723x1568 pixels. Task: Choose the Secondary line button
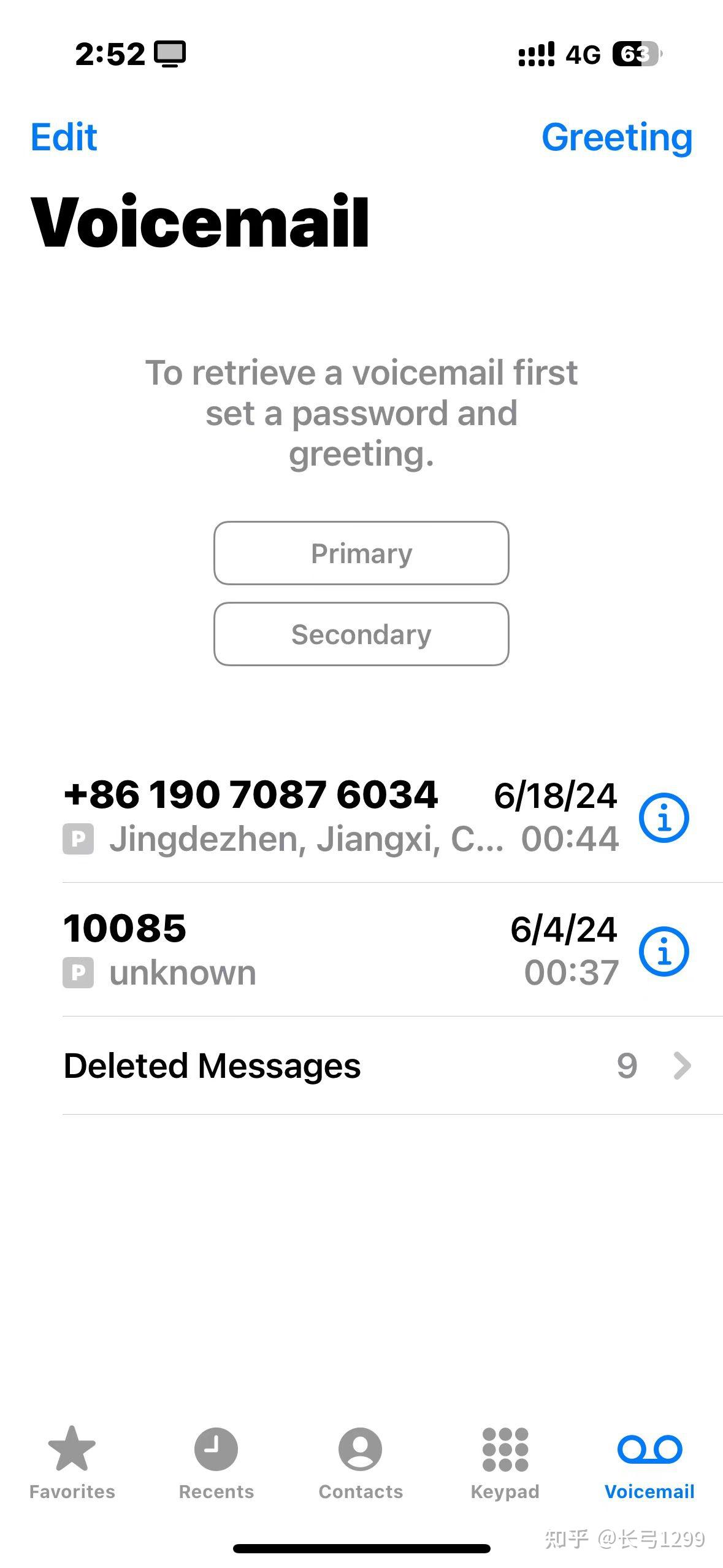point(361,634)
